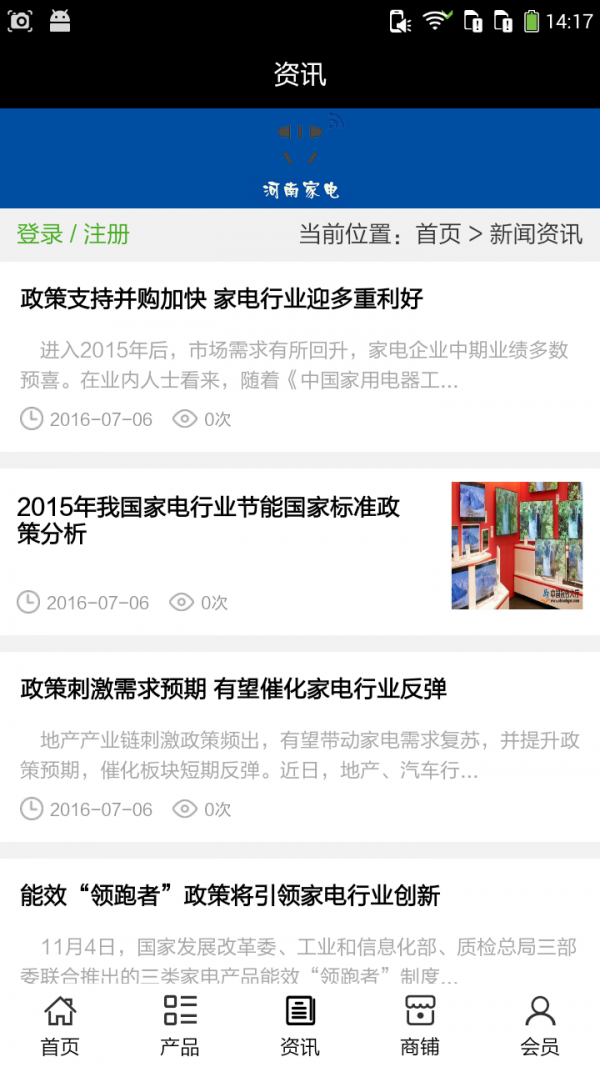Open article 政策支持并购加快 家电行业迎多重利好

click(x=222, y=298)
